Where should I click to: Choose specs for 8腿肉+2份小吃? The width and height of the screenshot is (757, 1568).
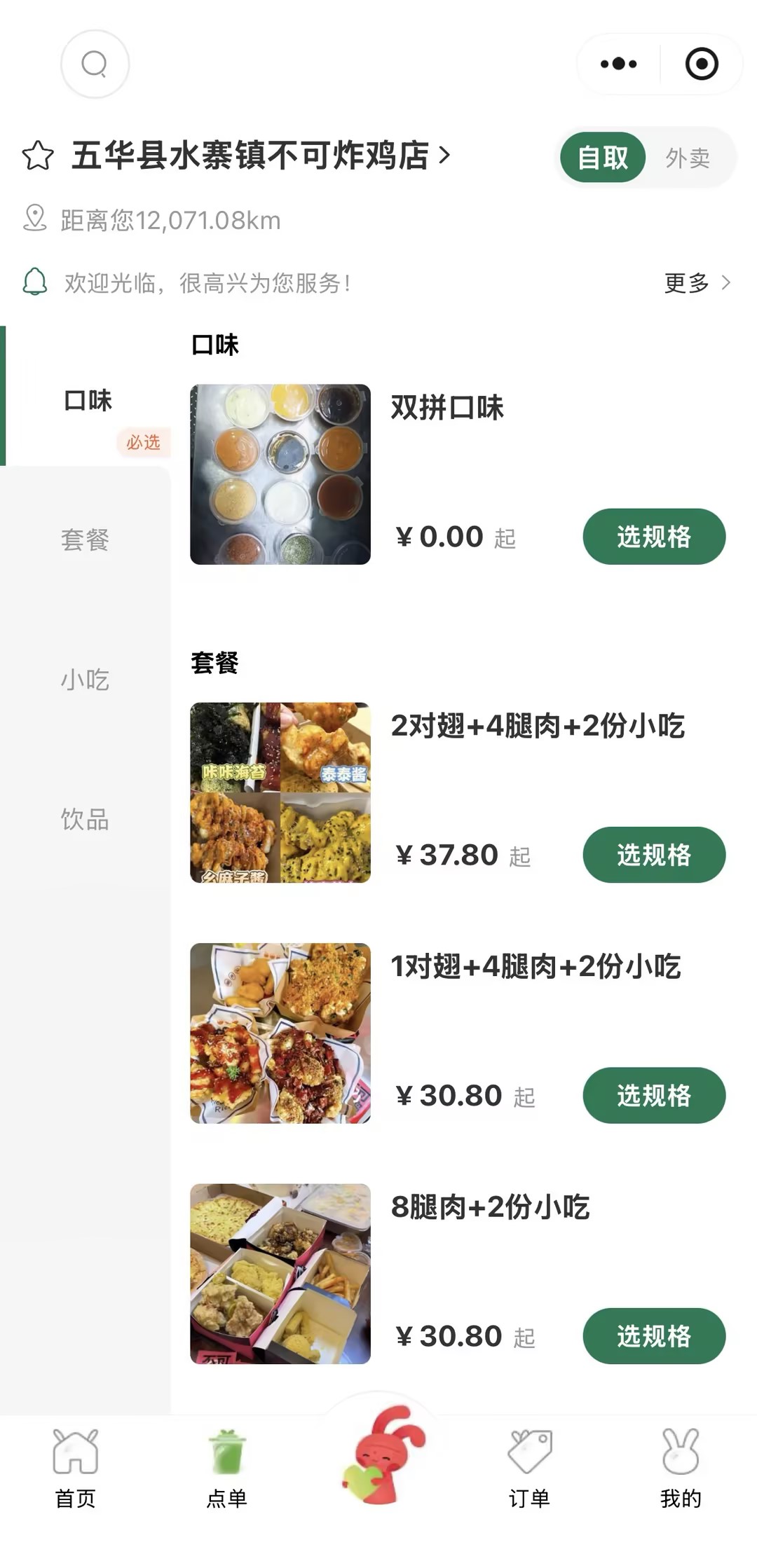(x=653, y=1336)
